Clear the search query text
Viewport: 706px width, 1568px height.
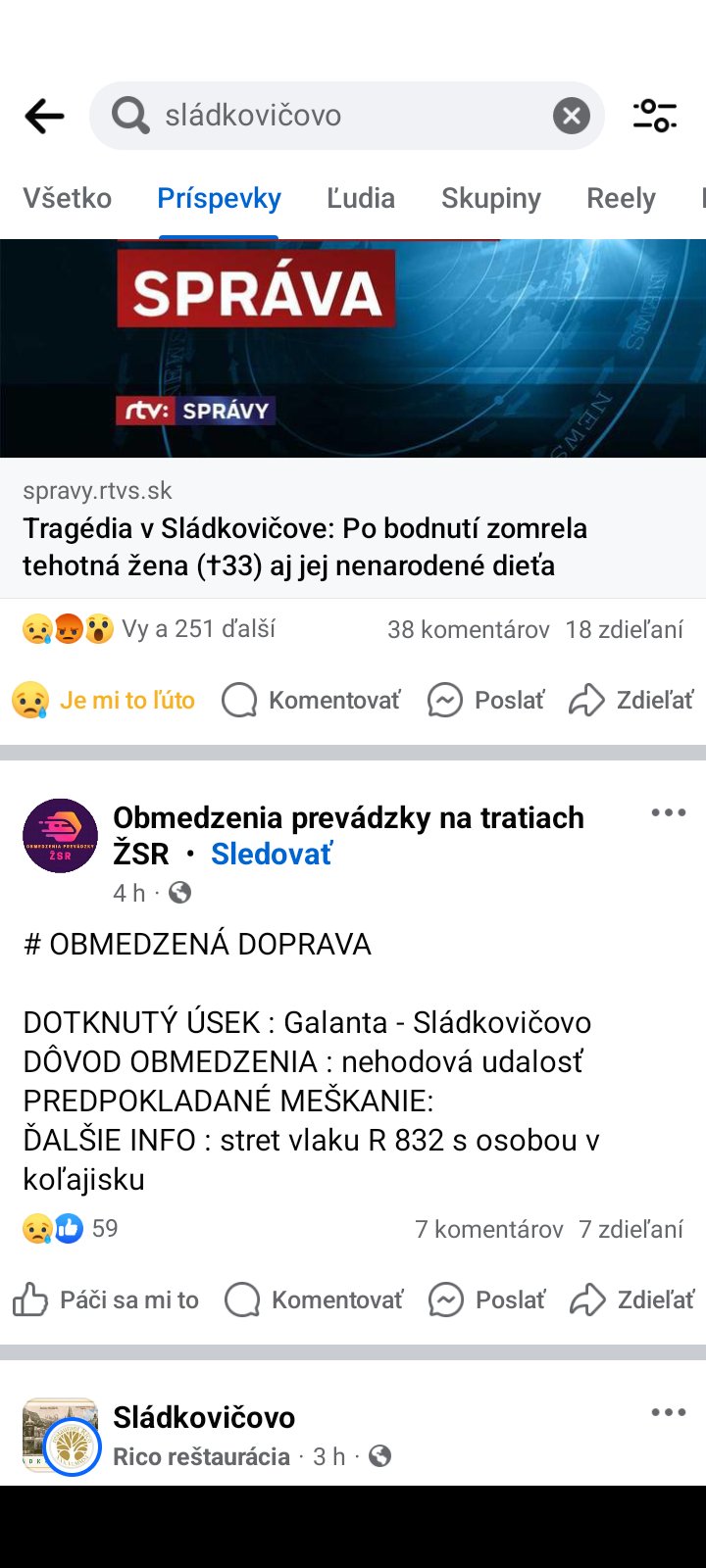[x=571, y=117]
